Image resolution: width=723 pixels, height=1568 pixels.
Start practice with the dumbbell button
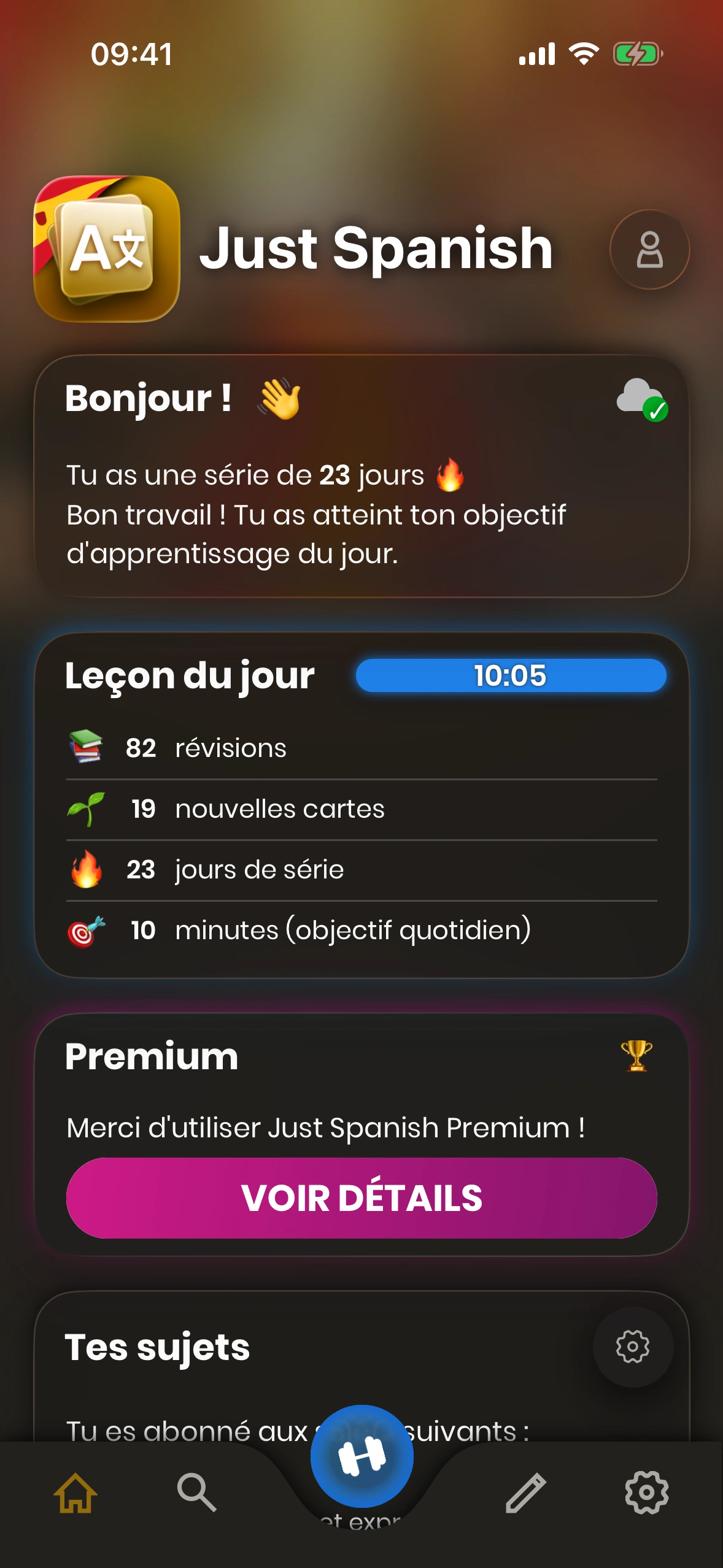(361, 1456)
